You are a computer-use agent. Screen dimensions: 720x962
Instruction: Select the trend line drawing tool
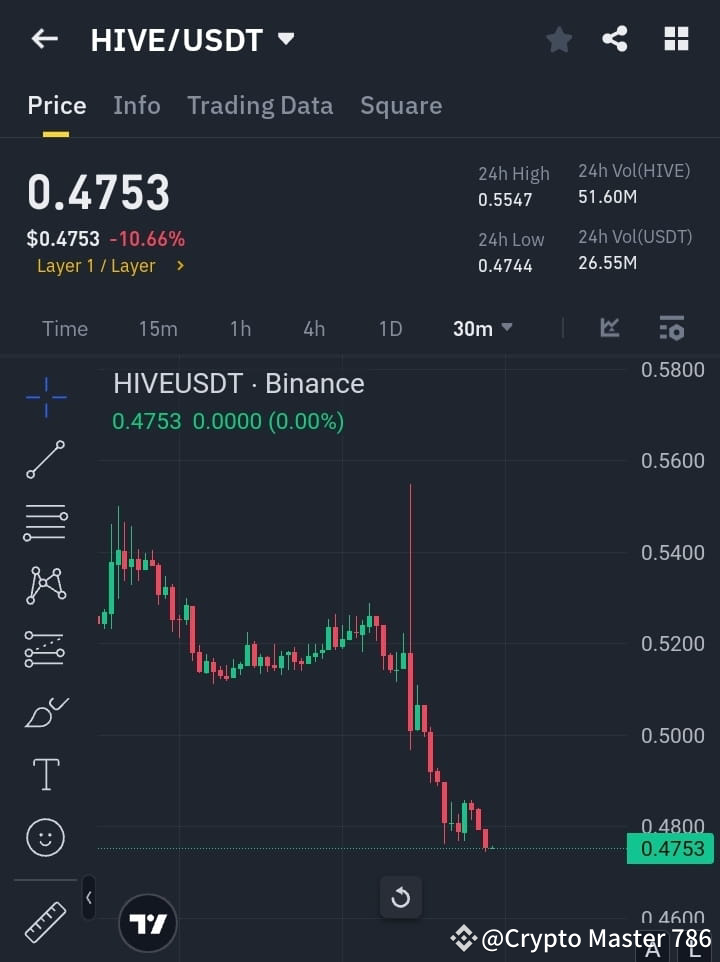tap(45, 460)
